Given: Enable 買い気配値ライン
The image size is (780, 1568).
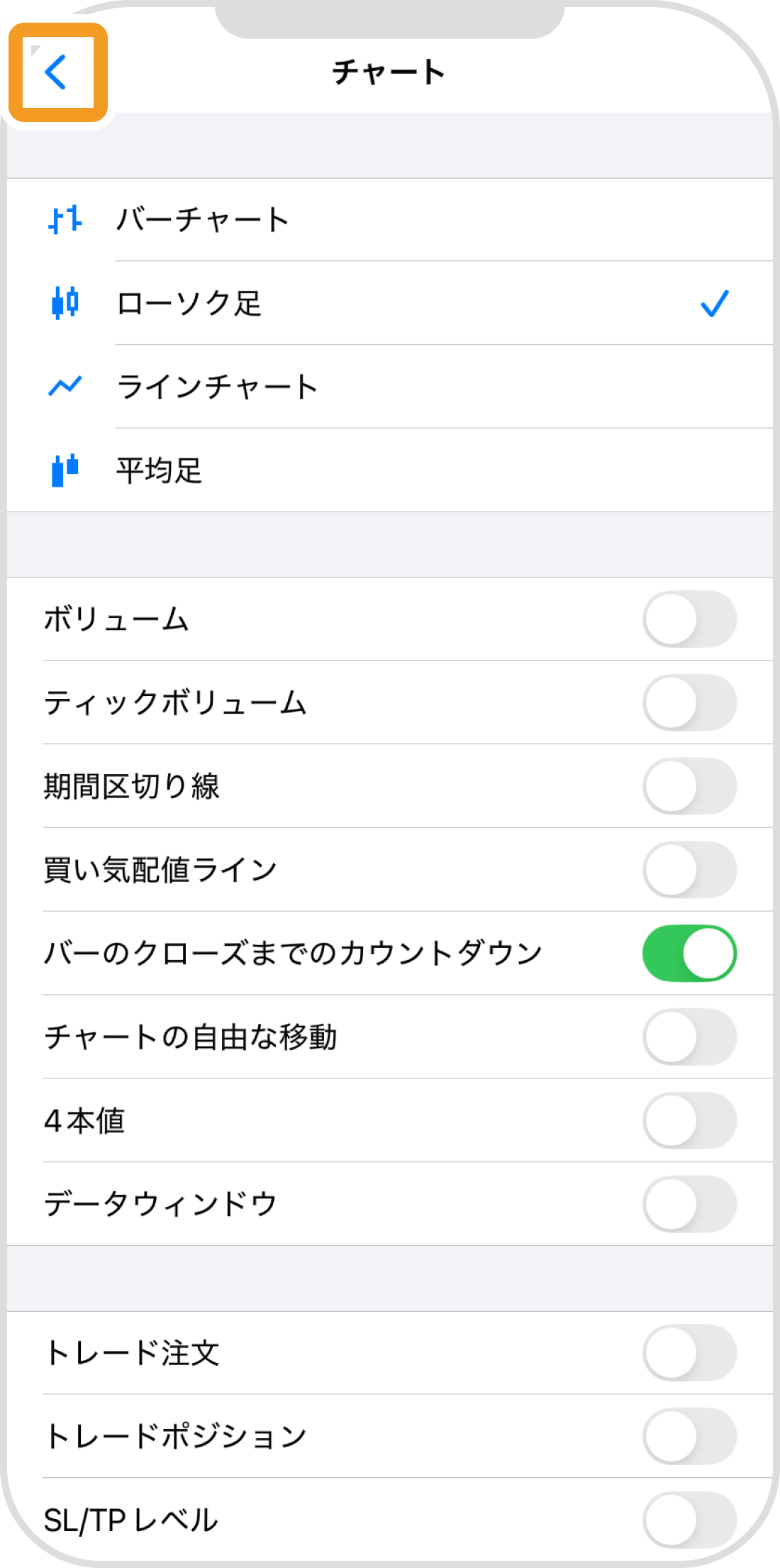Looking at the screenshot, I should coord(689,870).
